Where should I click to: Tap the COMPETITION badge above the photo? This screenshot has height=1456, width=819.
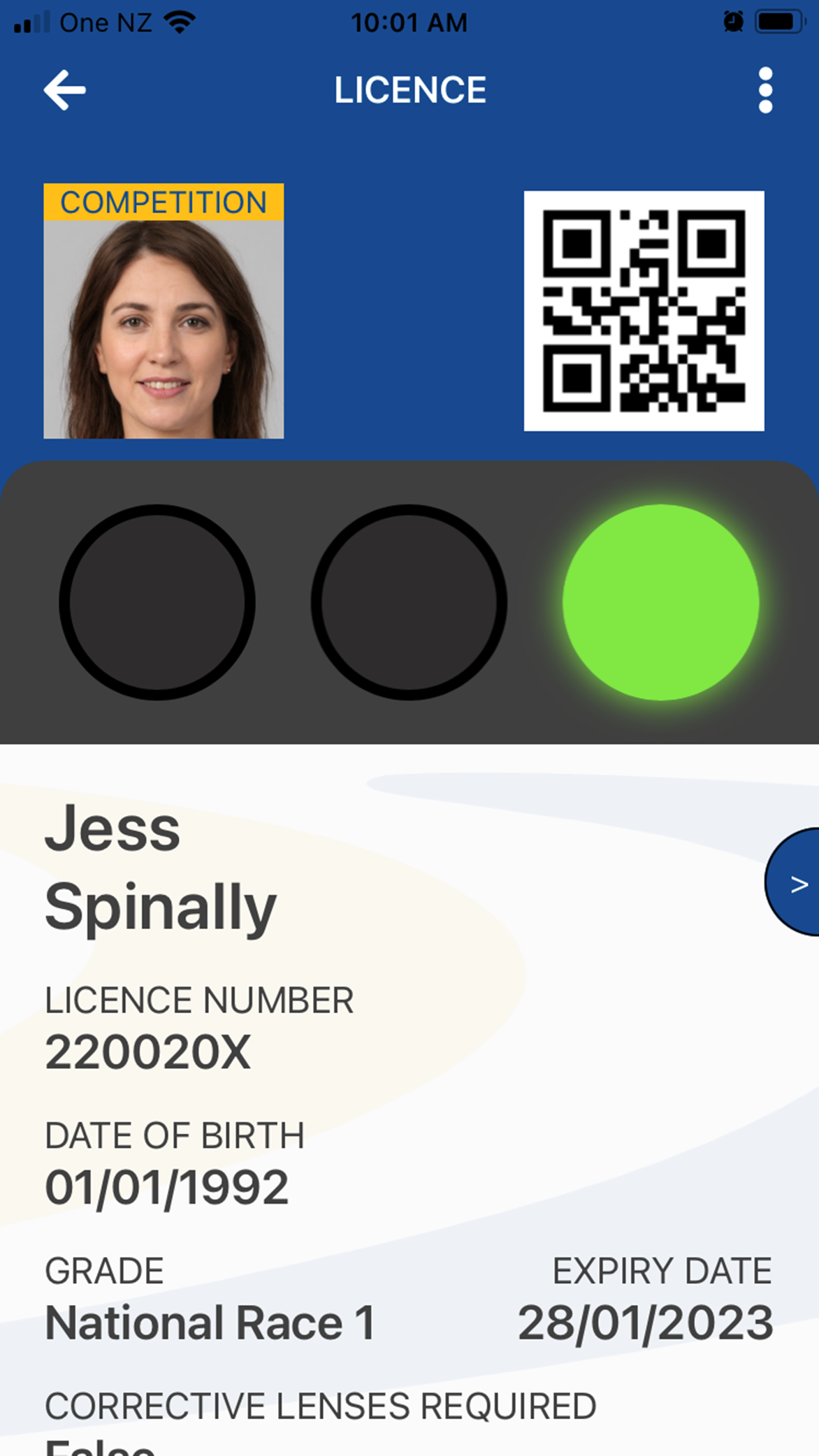point(162,203)
